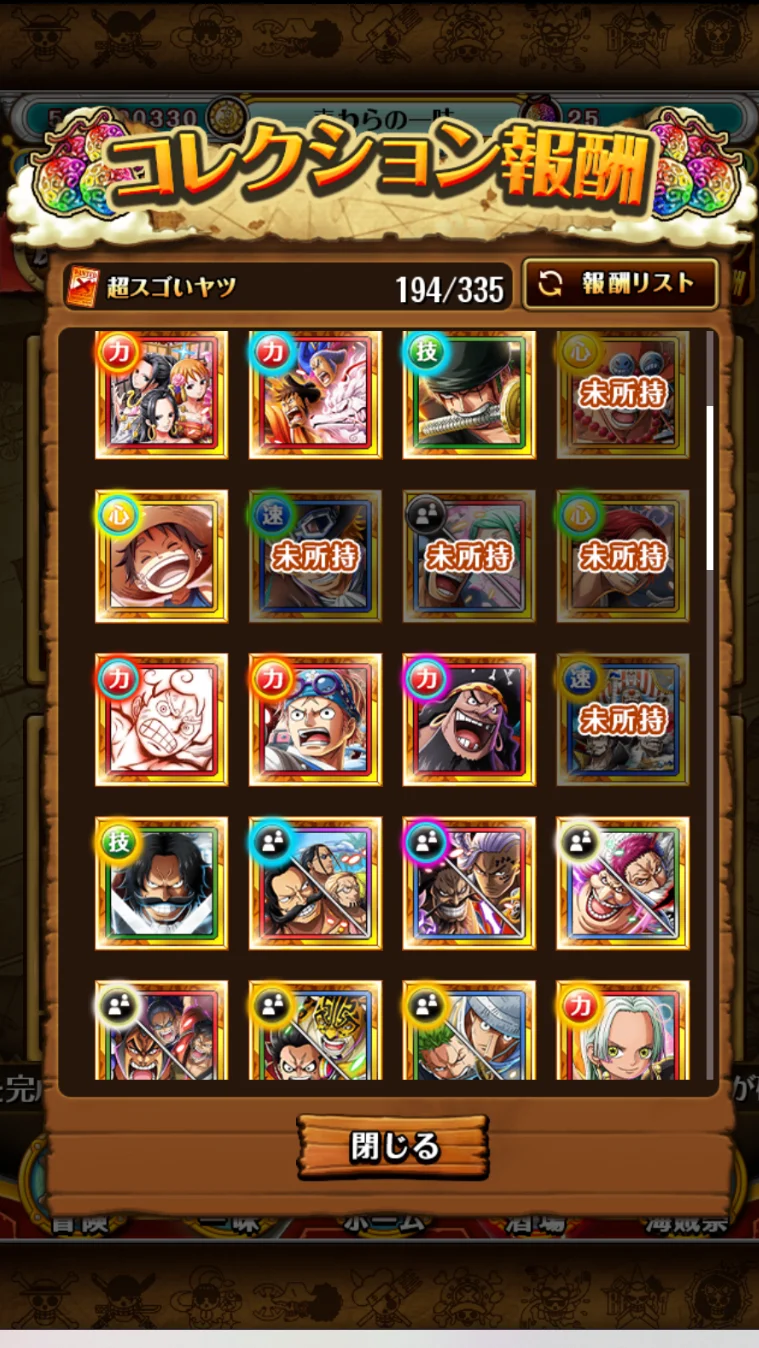Screen dimensions: 759x1348
Task: Open the unowned red-haired 心 character tile
Action: (x=623, y=555)
